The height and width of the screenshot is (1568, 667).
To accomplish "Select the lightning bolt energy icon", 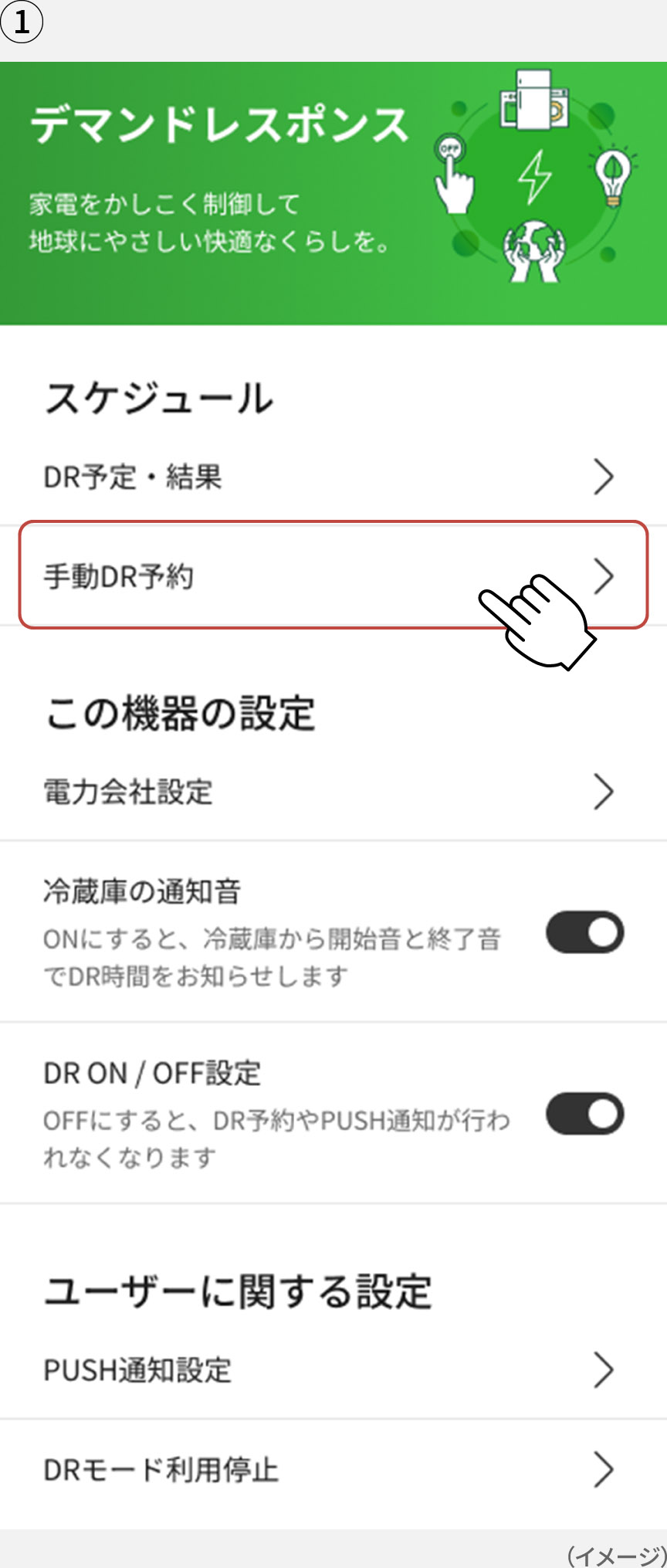I will coord(536,178).
